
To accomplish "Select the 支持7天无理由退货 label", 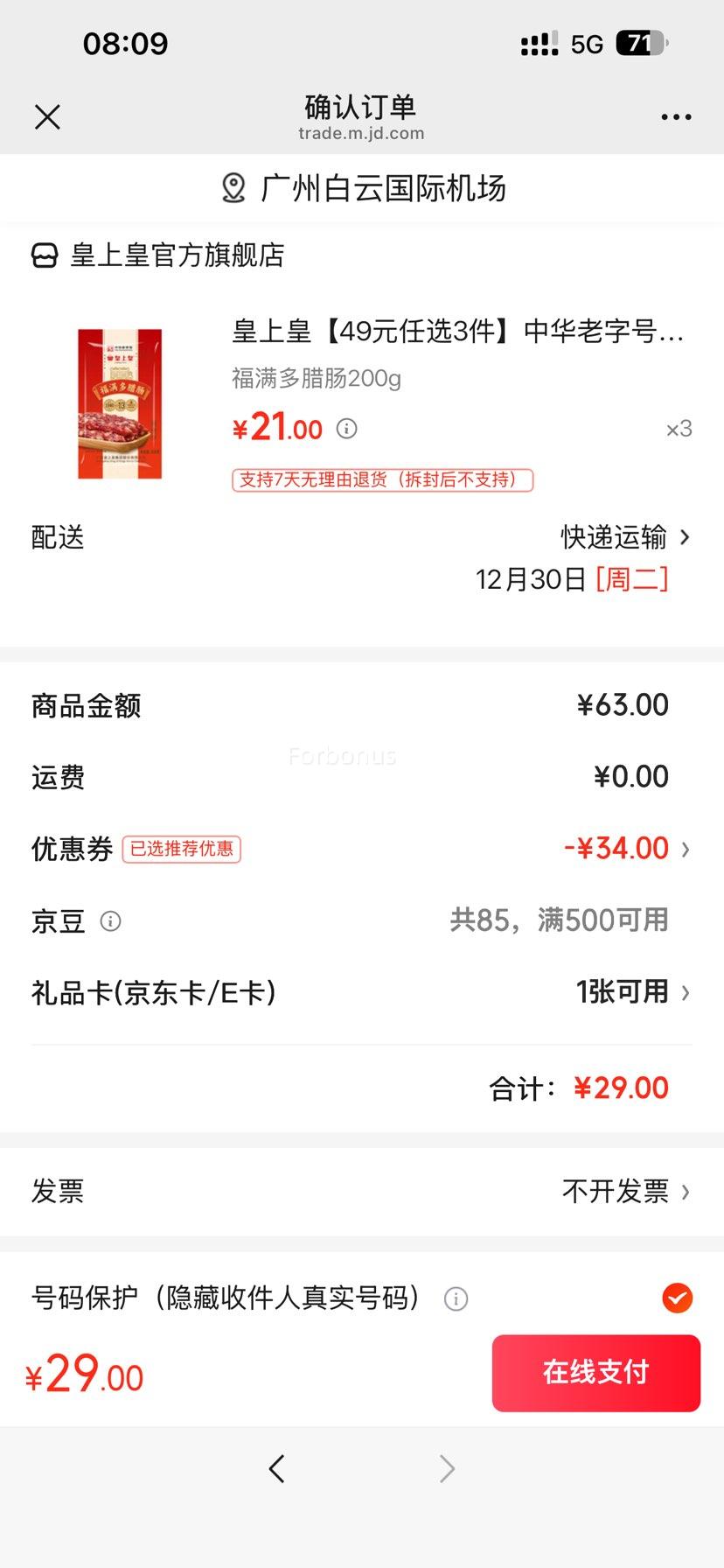I will click(x=381, y=480).
